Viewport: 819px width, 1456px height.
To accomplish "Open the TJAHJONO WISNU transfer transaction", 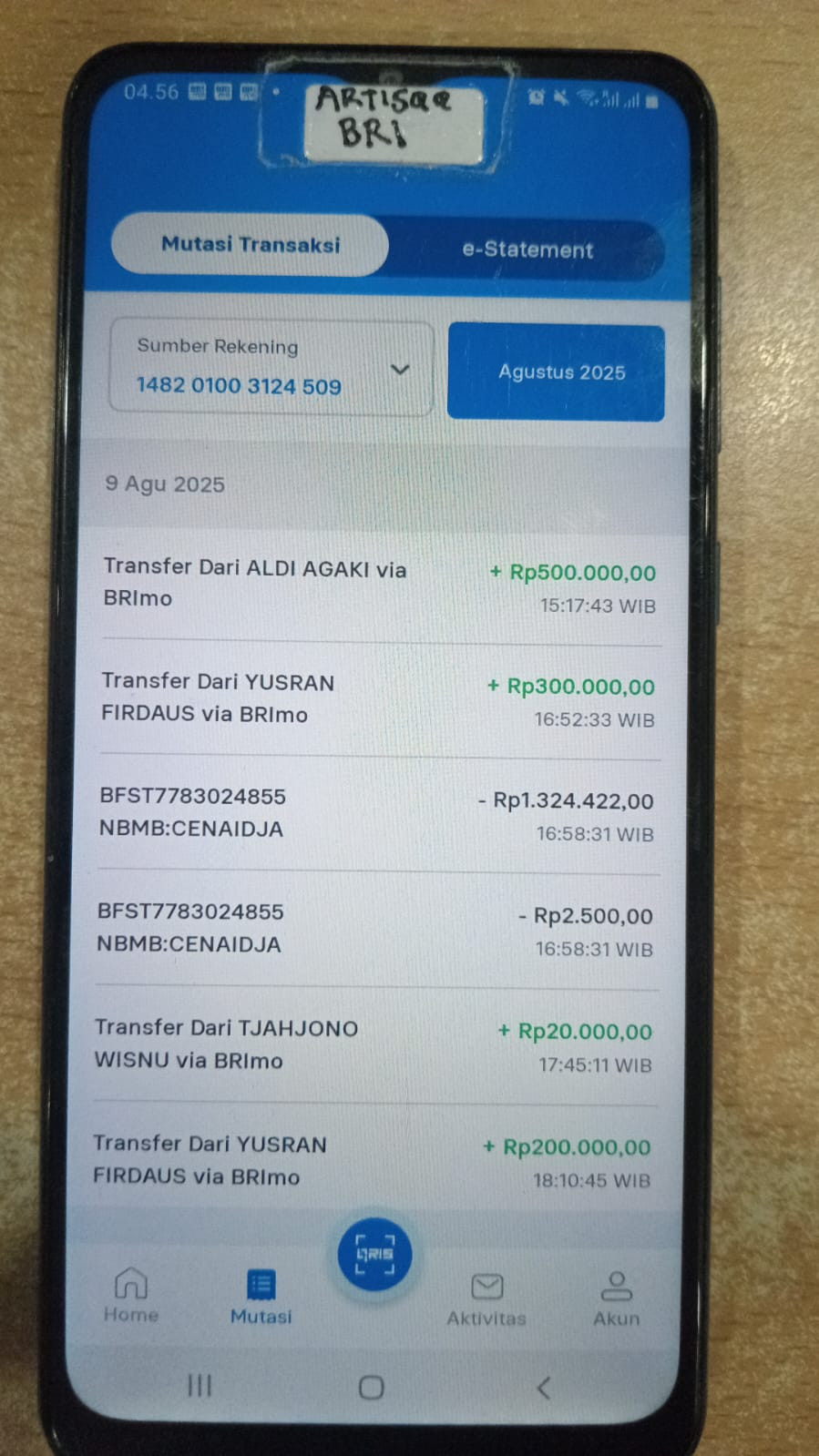I will (x=374, y=1045).
